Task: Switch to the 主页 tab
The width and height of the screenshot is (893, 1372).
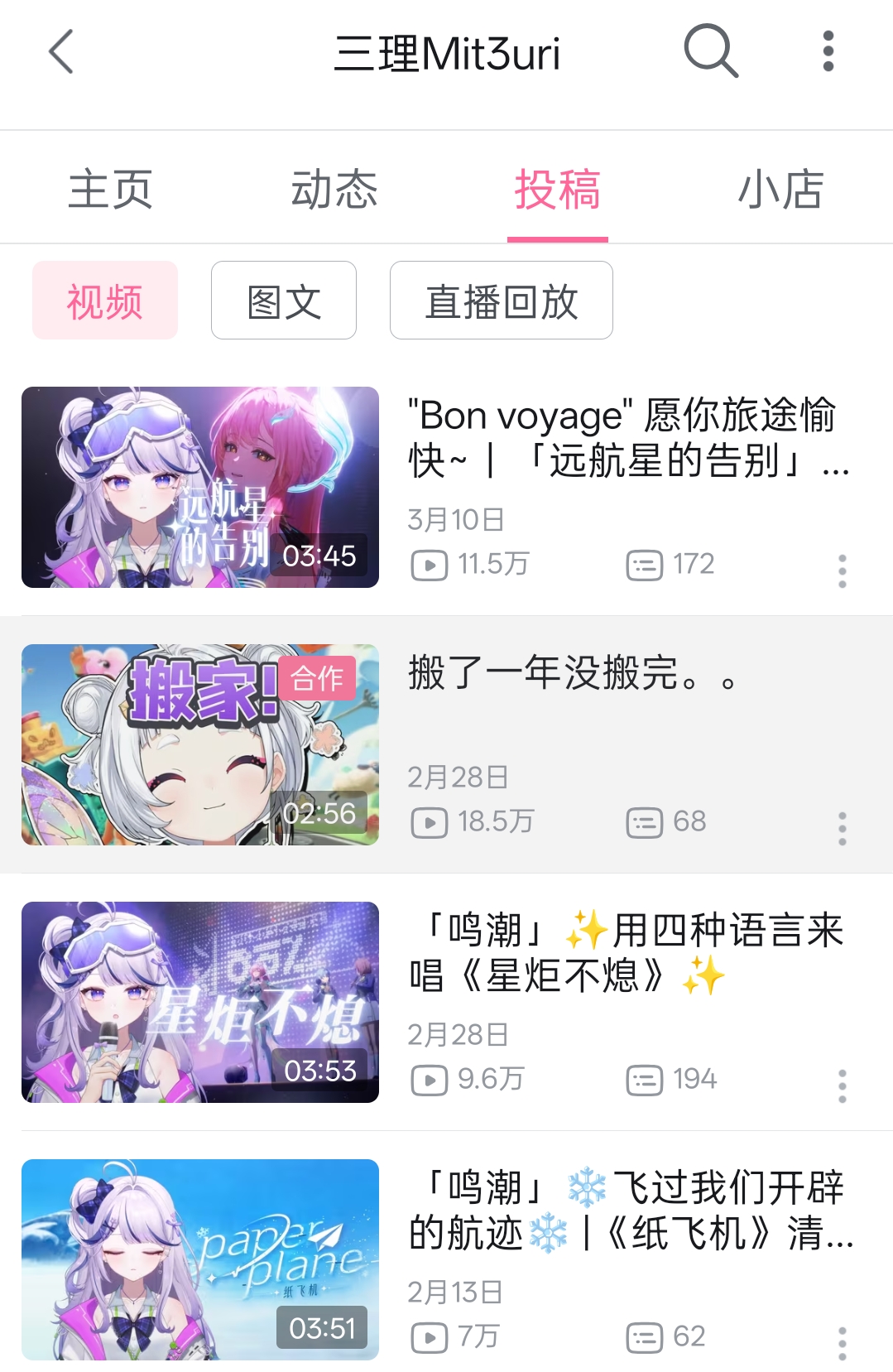Action: point(110,189)
